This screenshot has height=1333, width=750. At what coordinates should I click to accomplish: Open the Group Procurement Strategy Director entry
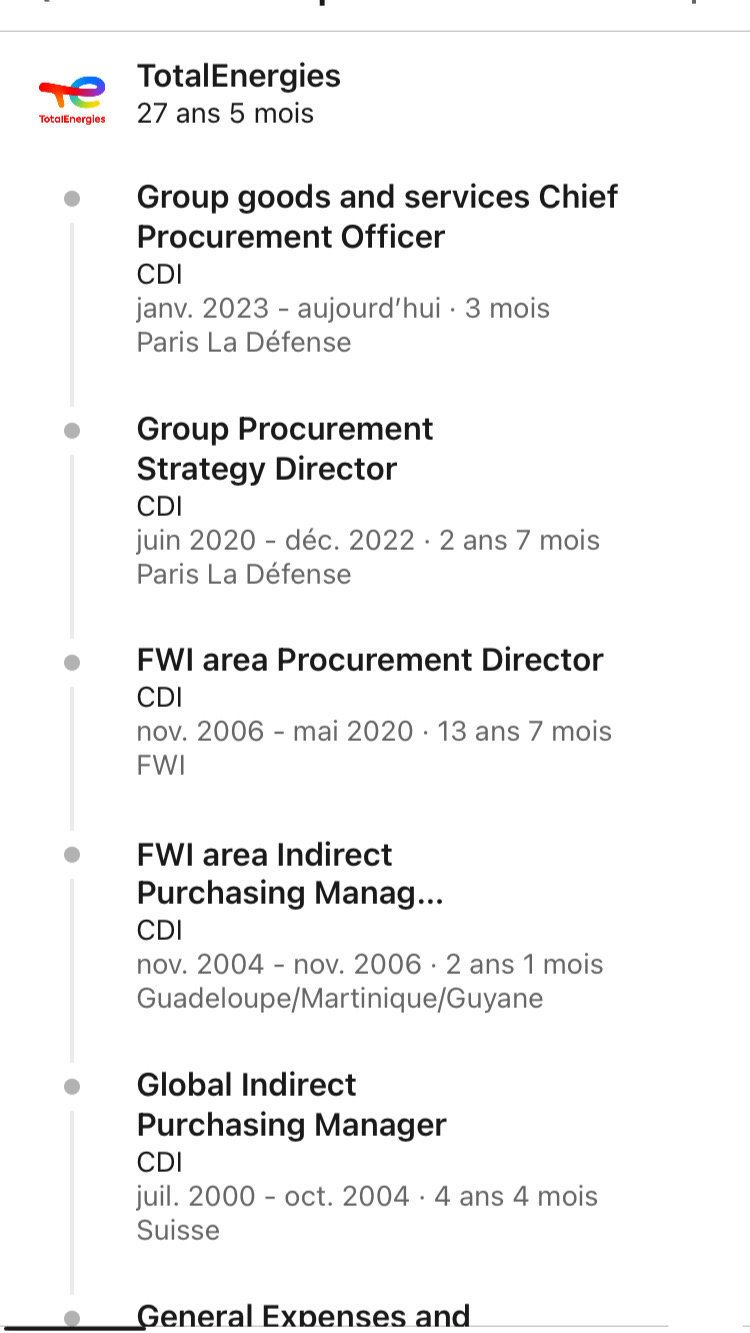285,448
